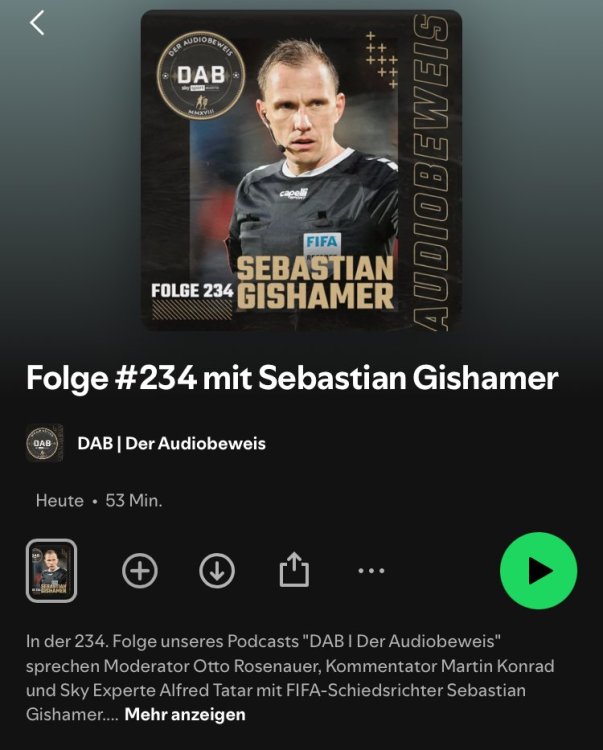The width and height of the screenshot is (603, 750).
Task: Download episode #234
Action: pos(217,570)
